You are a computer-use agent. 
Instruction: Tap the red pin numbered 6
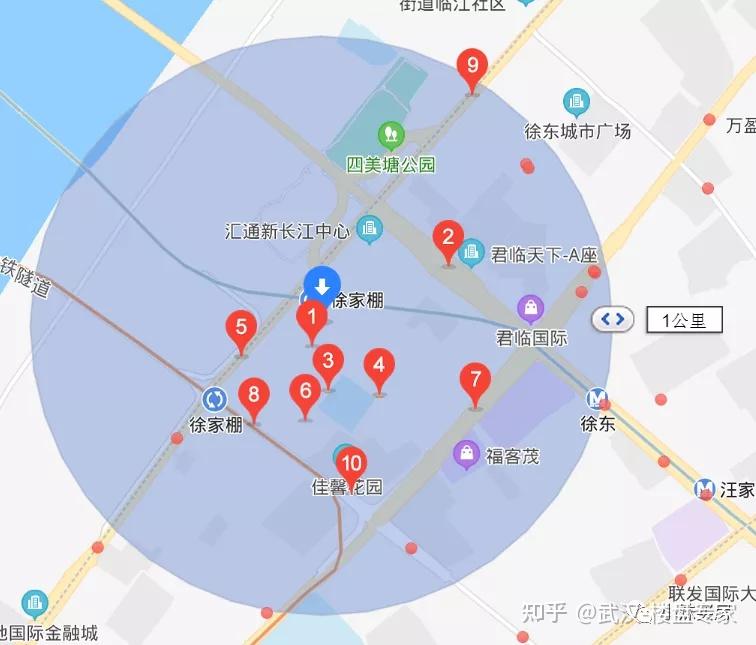(306, 390)
